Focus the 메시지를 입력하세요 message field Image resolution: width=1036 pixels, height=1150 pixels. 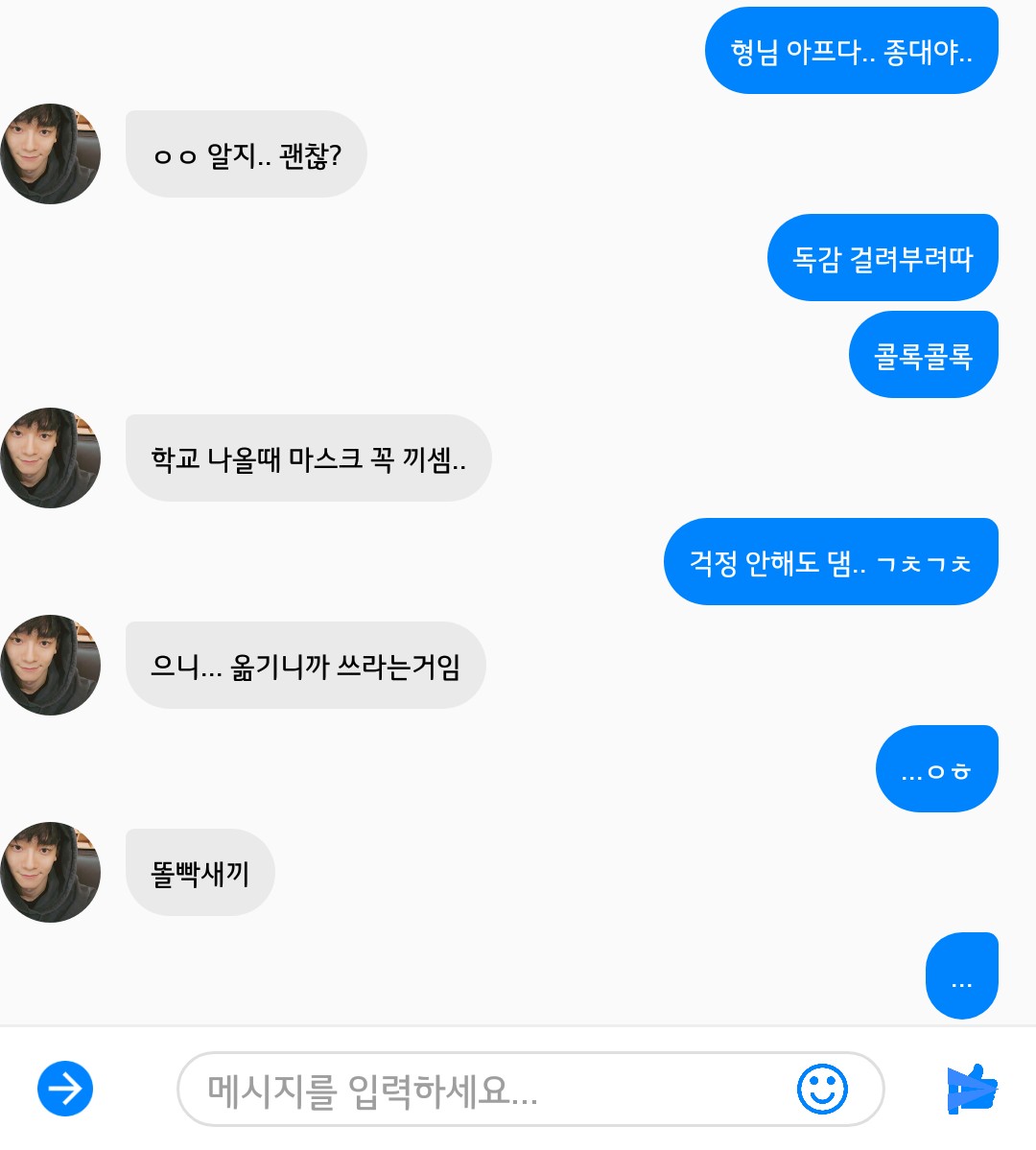click(480, 1090)
